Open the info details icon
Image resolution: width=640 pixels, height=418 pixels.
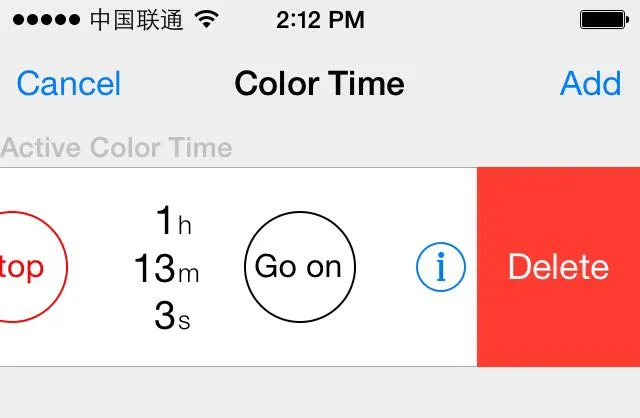[441, 267]
